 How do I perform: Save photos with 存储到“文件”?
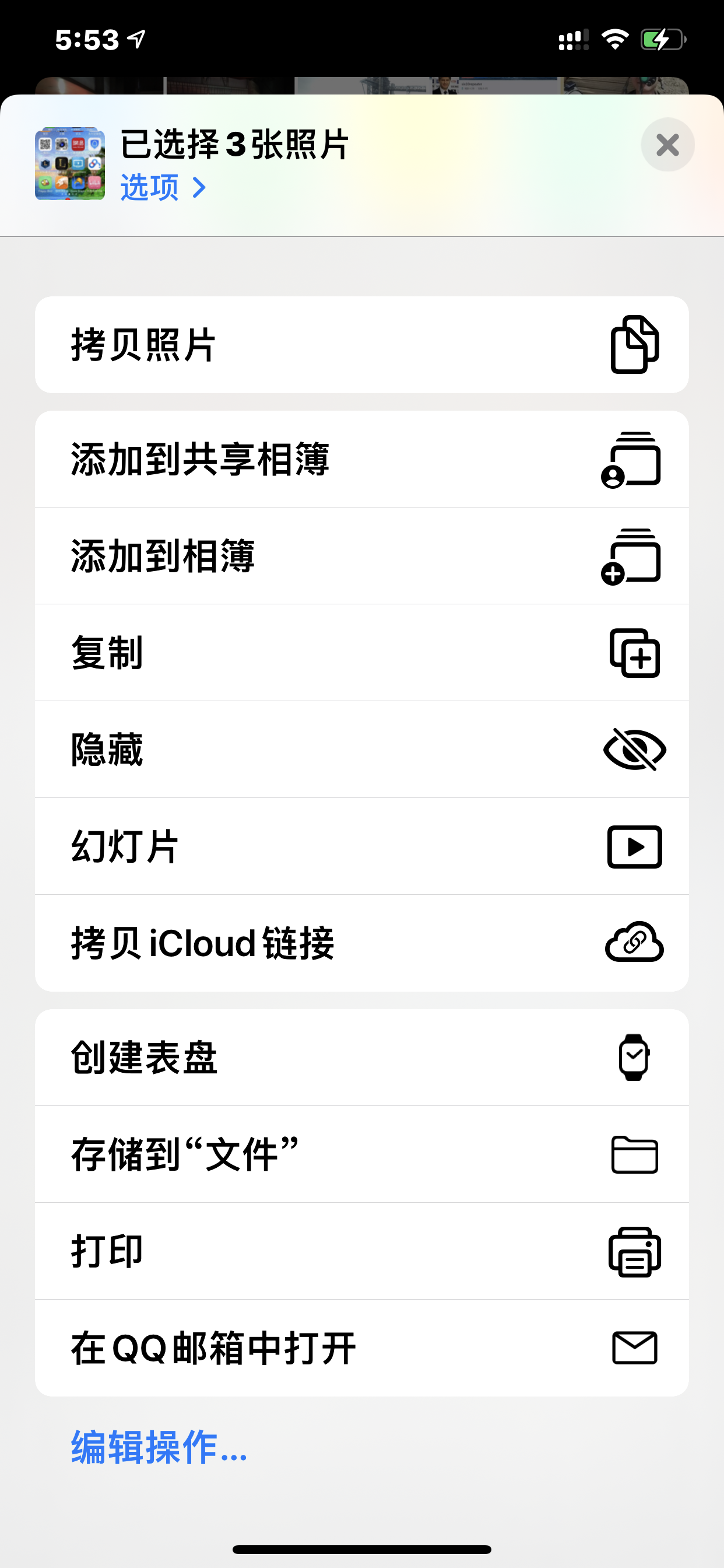tap(361, 1154)
